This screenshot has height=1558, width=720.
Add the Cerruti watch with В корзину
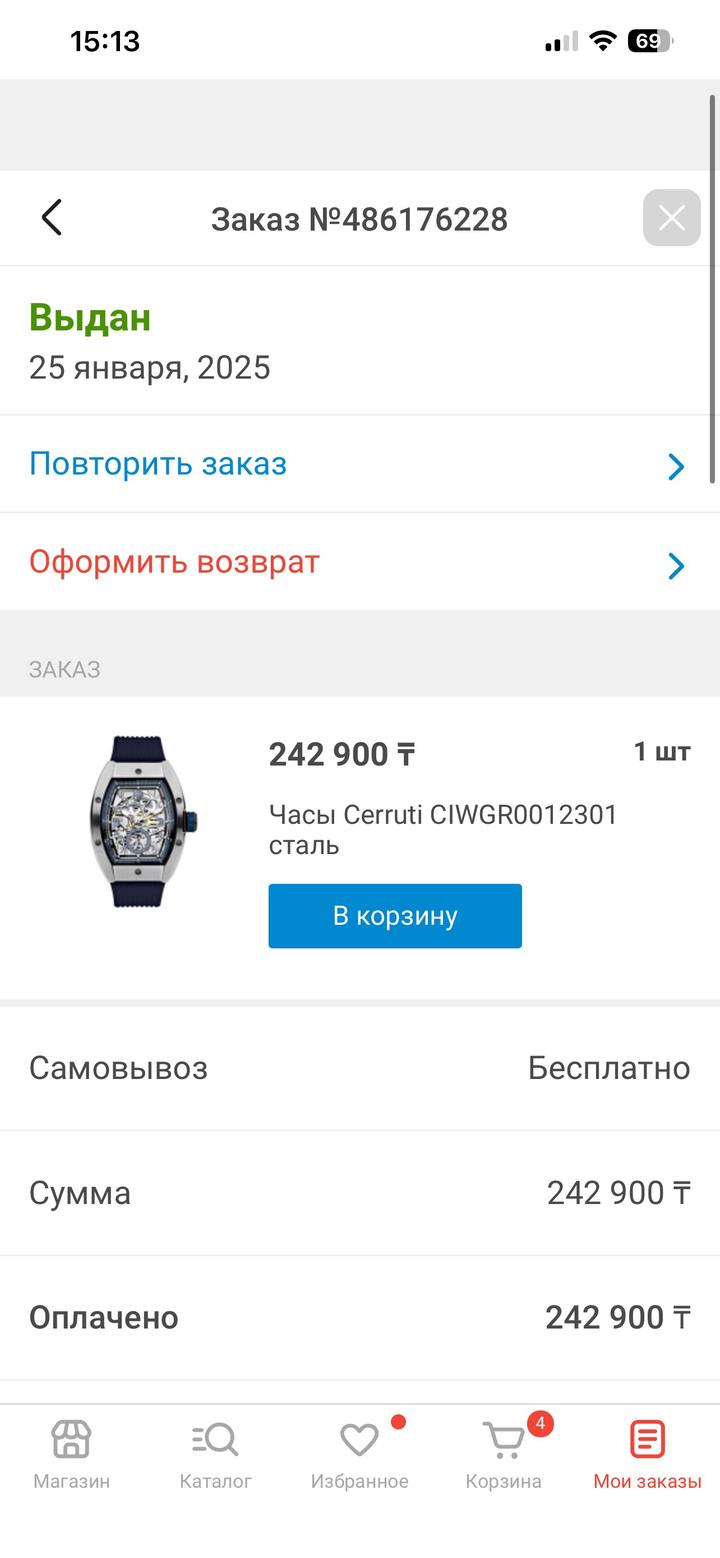[x=395, y=916]
